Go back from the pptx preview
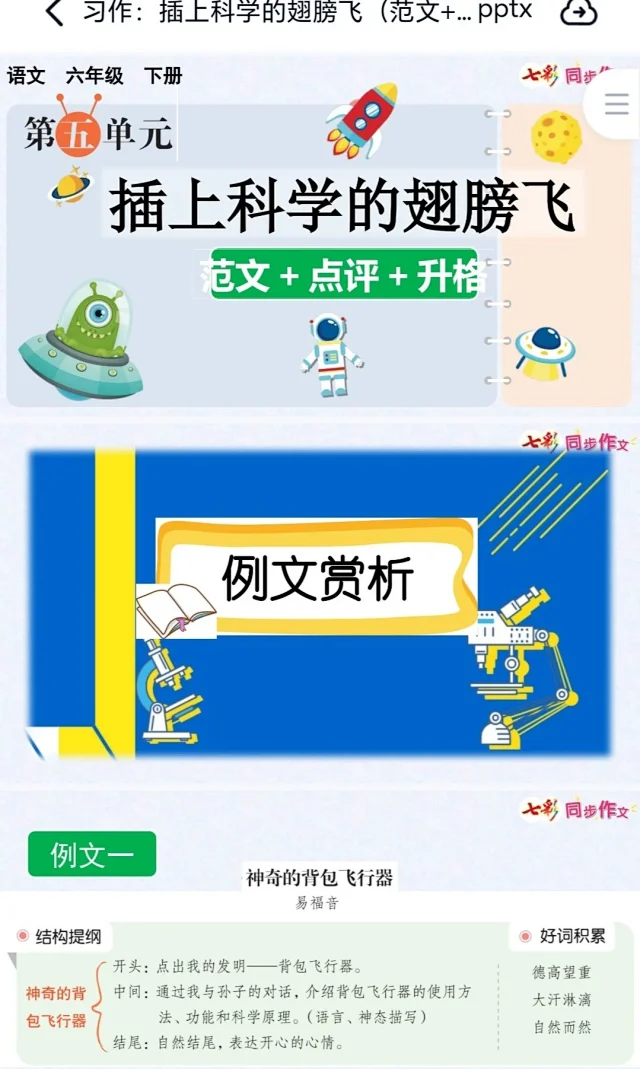This screenshot has height=1069, width=640. click(x=54, y=14)
